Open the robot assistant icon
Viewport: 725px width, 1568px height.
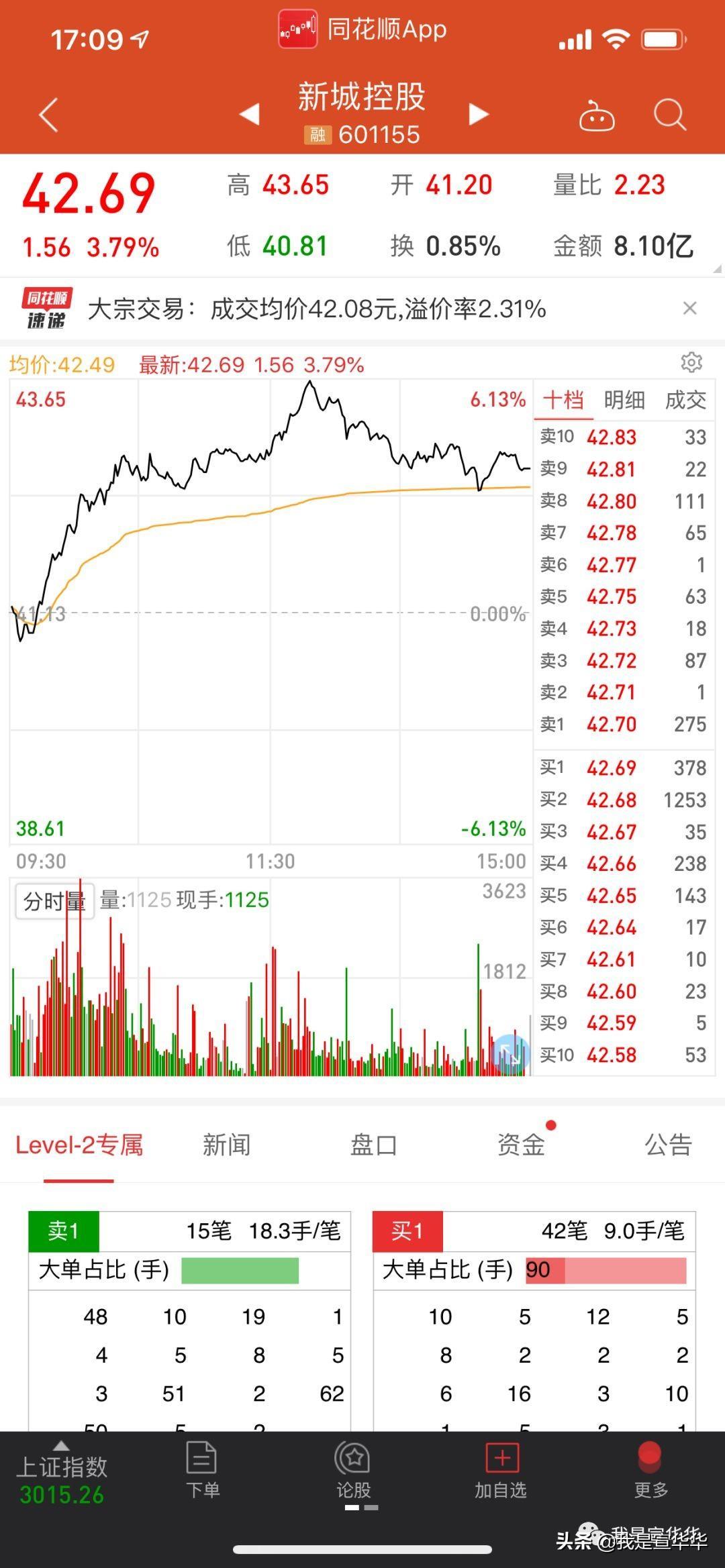pos(596,116)
